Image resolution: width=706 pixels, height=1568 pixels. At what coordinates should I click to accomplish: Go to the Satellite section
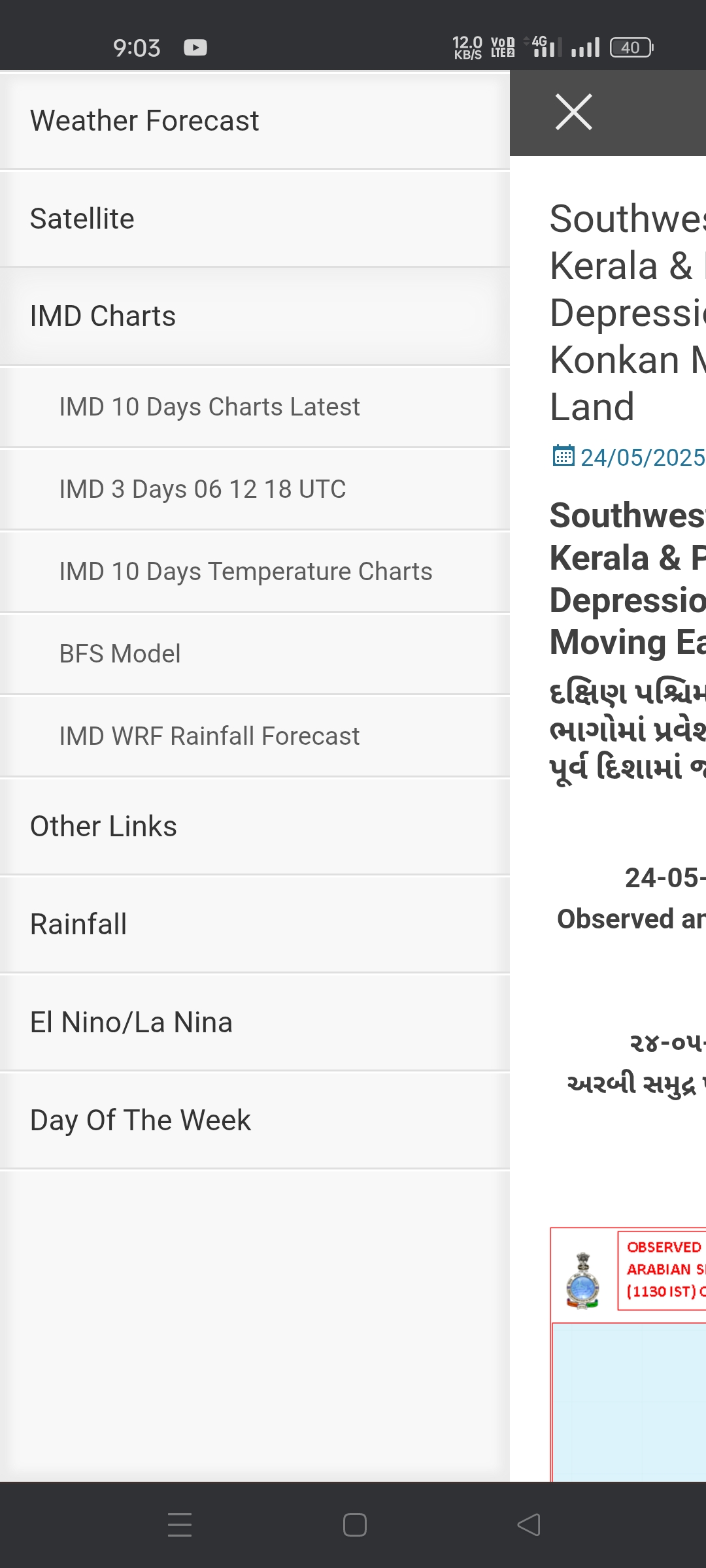coord(82,219)
